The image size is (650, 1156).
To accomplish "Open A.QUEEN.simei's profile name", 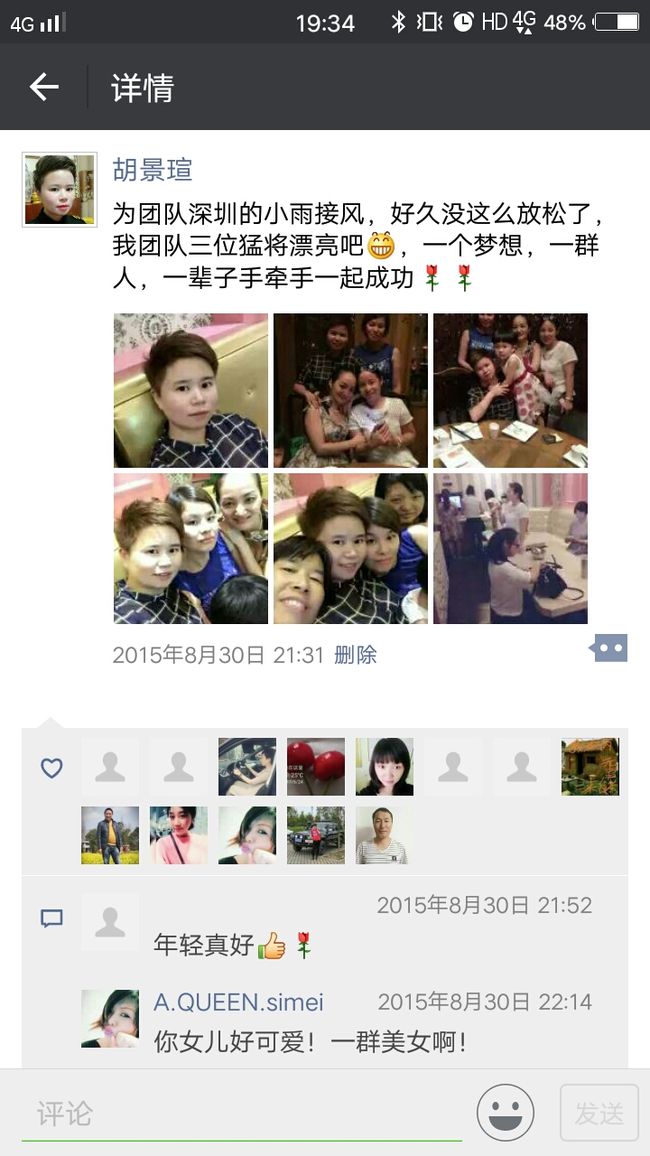I will click(x=239, y=1002).
